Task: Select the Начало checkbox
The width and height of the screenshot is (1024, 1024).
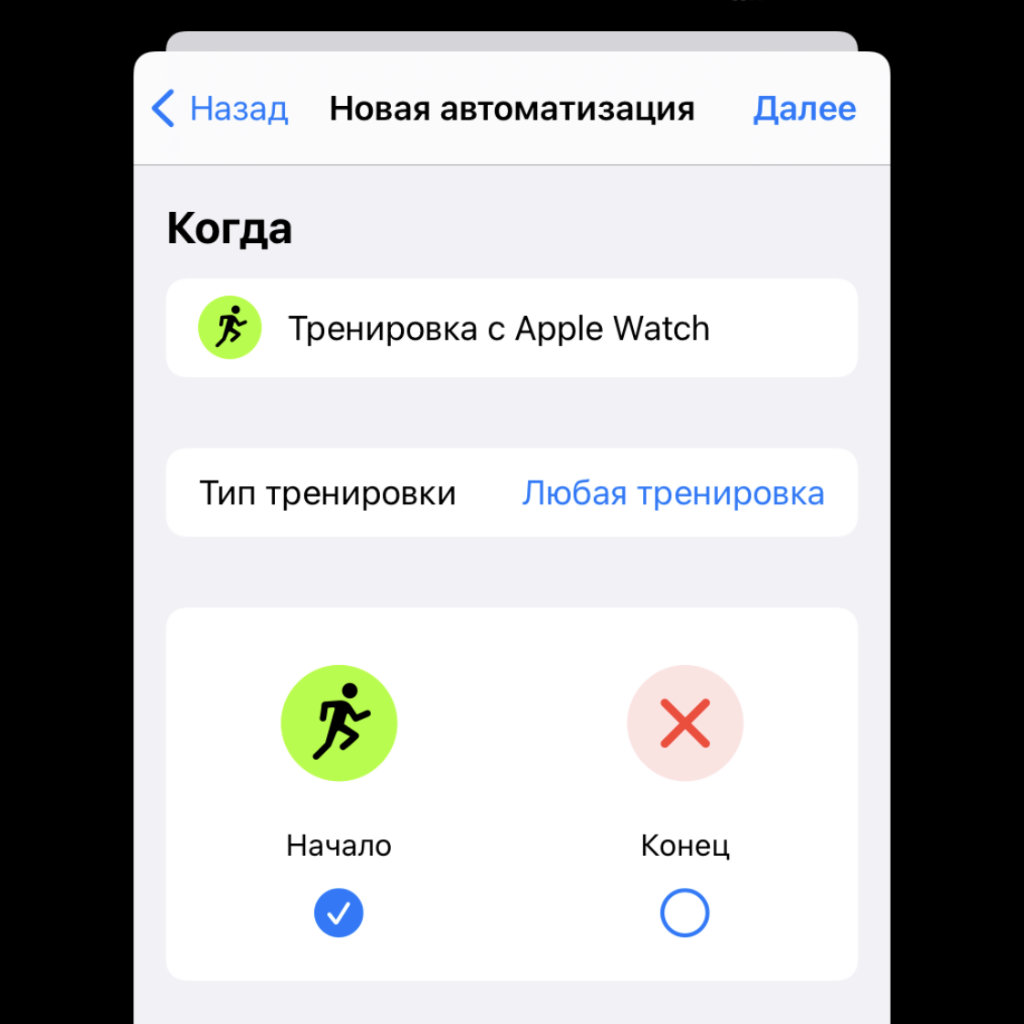Action: pos(339,912)
